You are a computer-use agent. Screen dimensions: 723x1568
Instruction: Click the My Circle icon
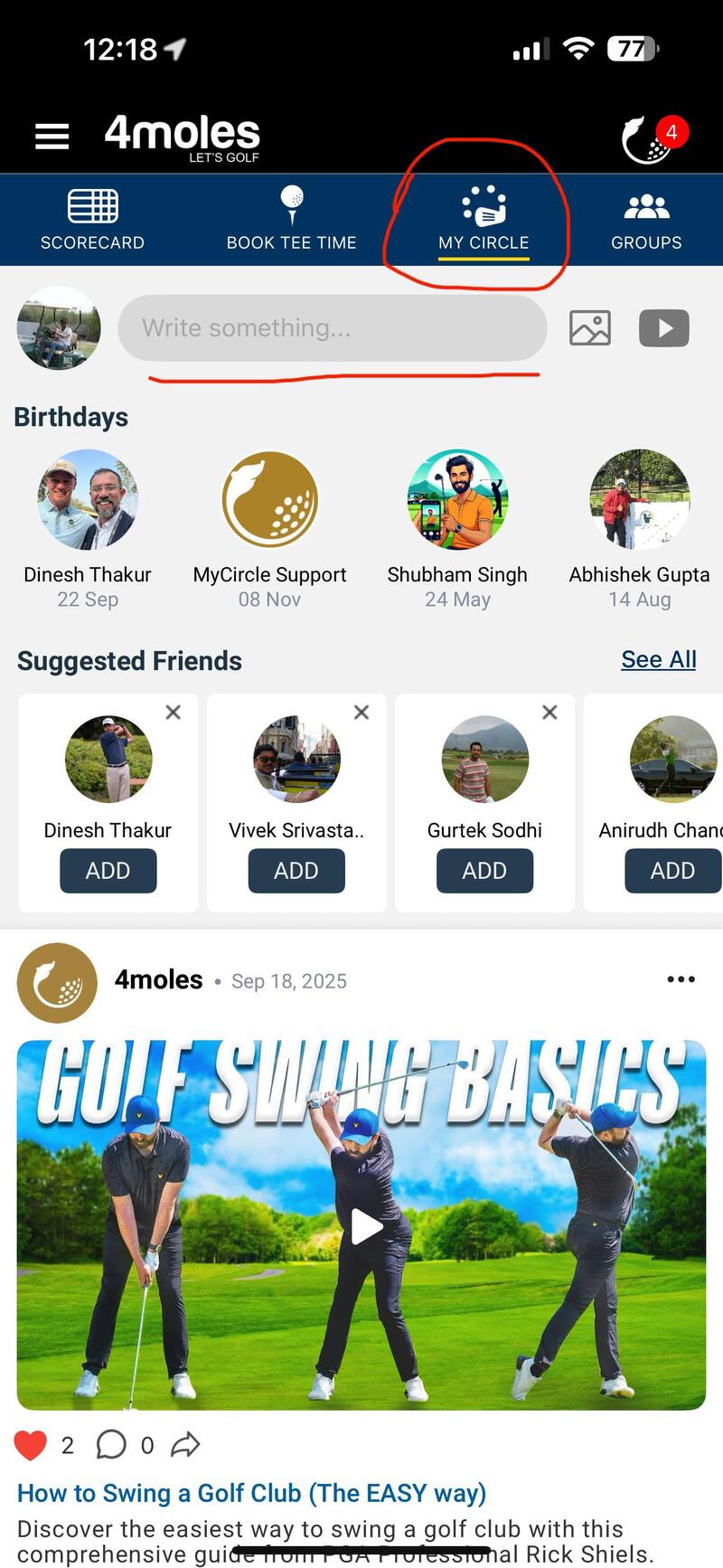coord(484,203)
